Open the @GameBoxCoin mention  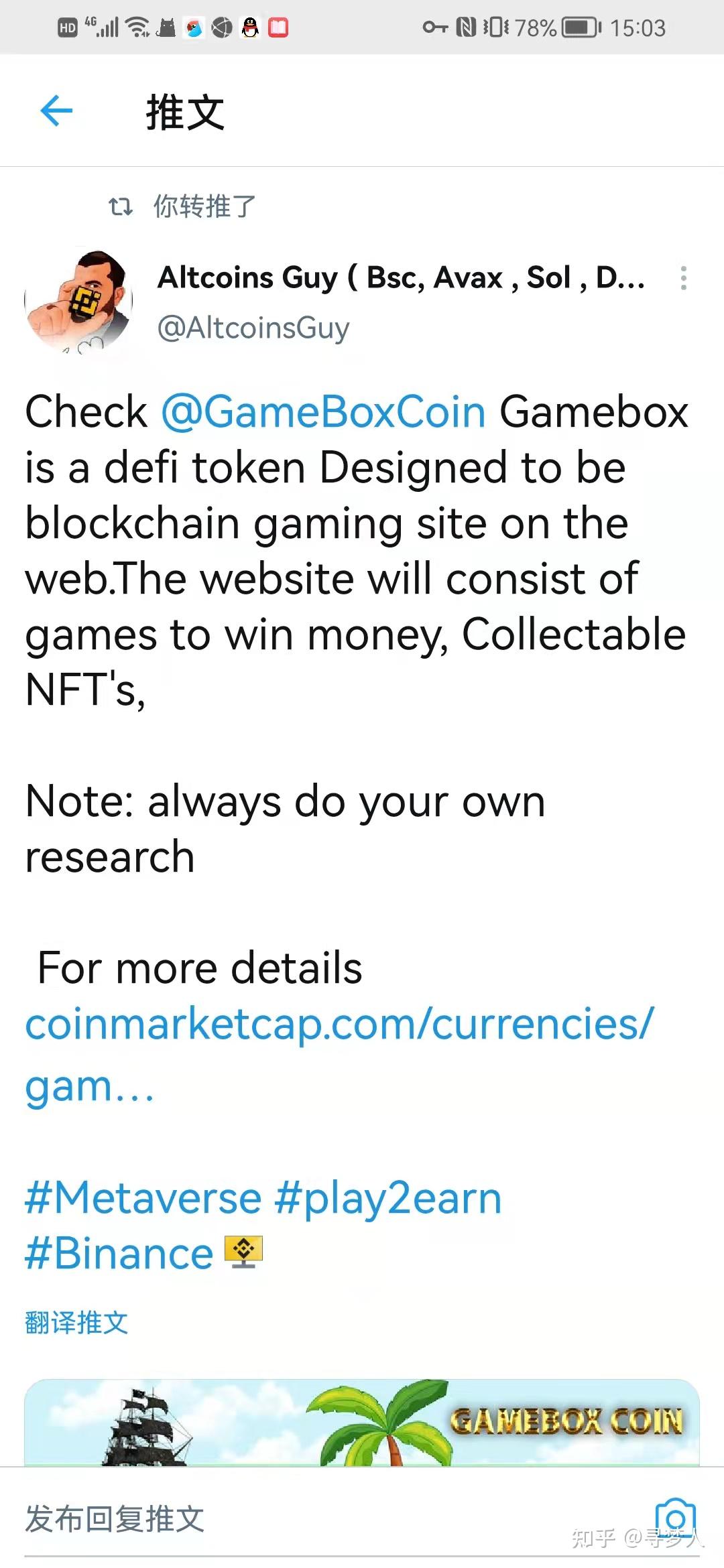[323, 411]
